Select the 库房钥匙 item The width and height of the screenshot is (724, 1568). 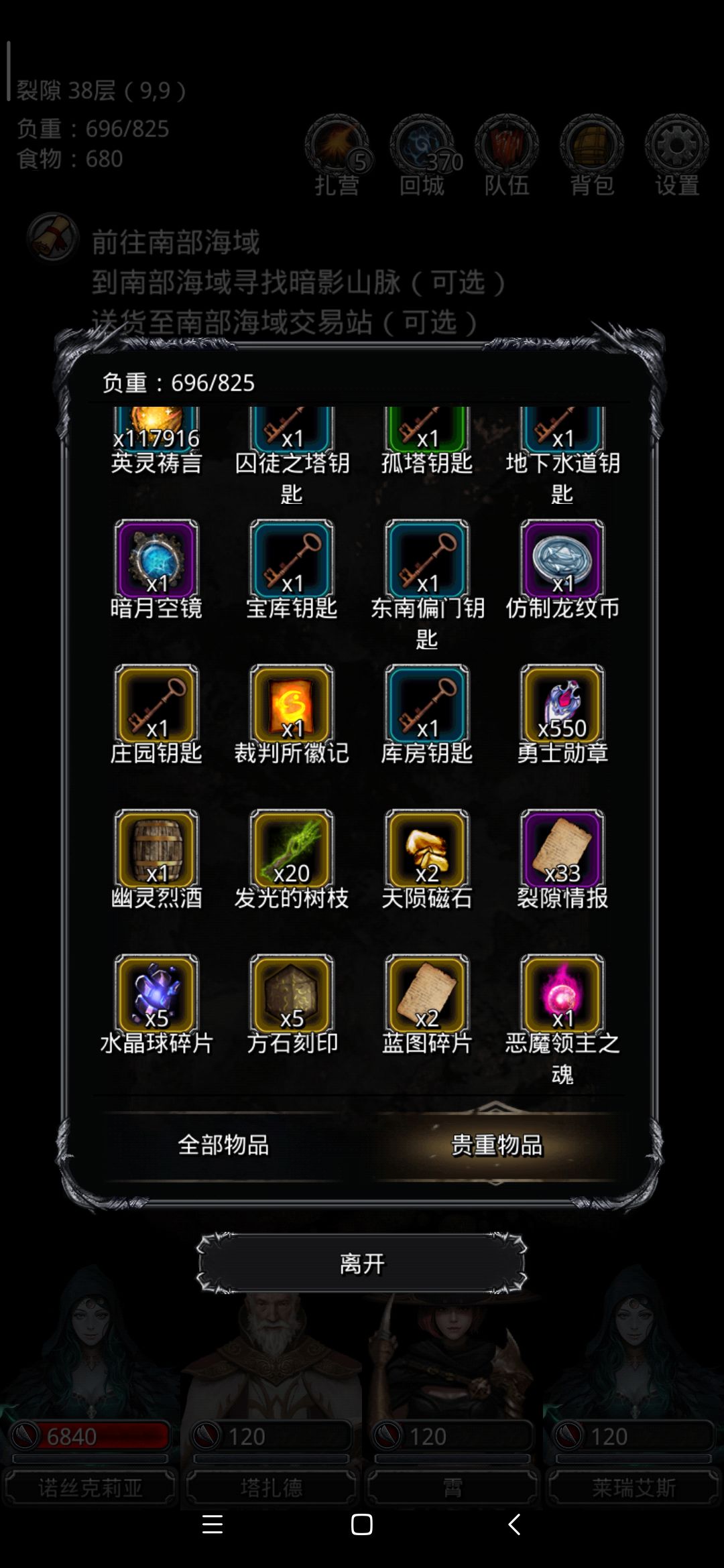[427, 705]
